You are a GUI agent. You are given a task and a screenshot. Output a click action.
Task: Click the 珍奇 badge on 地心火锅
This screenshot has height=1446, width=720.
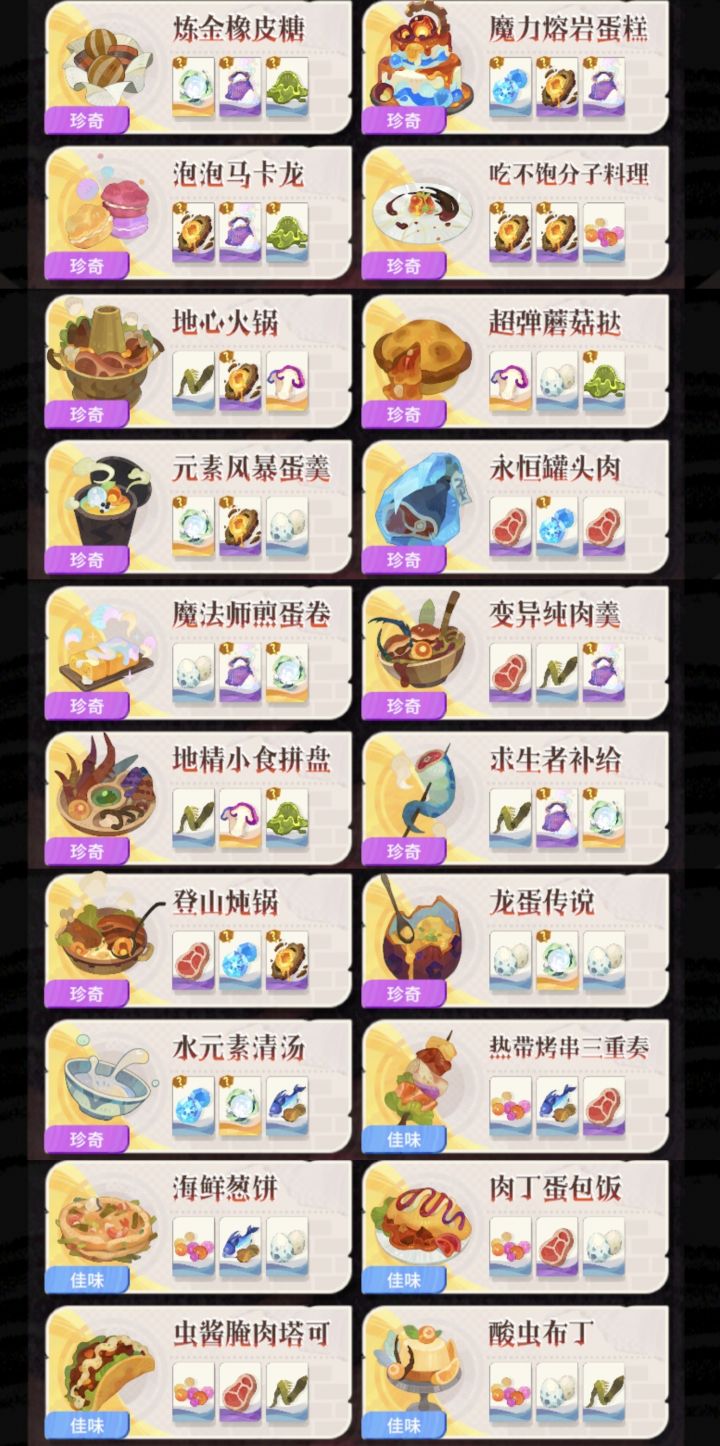click(88, 415)
